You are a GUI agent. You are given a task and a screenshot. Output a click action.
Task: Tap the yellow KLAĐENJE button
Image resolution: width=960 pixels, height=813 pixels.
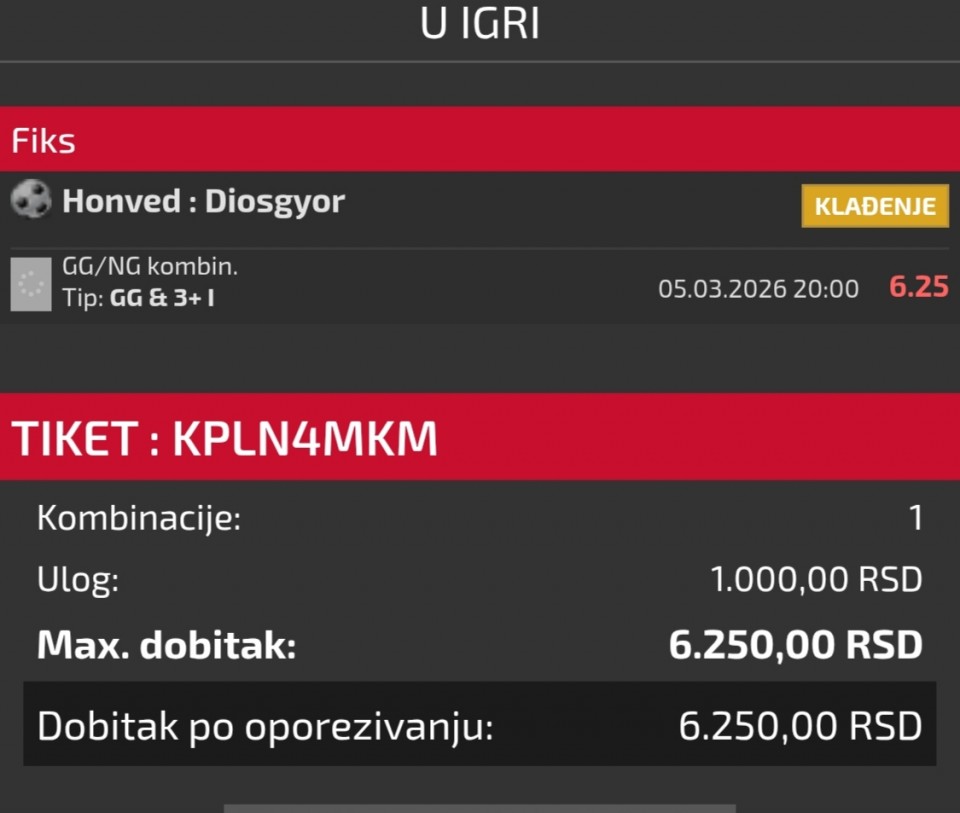(875, 206)
